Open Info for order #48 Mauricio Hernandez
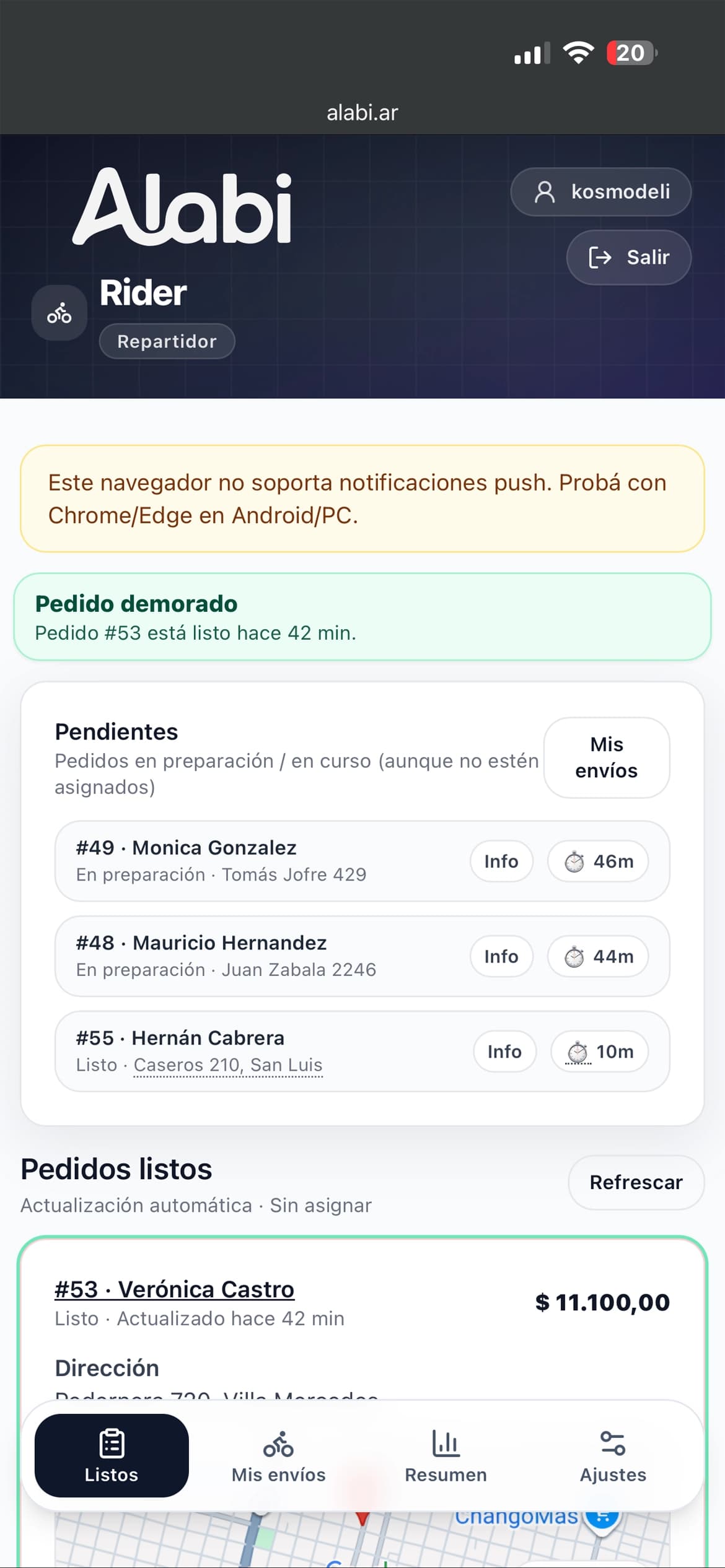 [501, 956]
